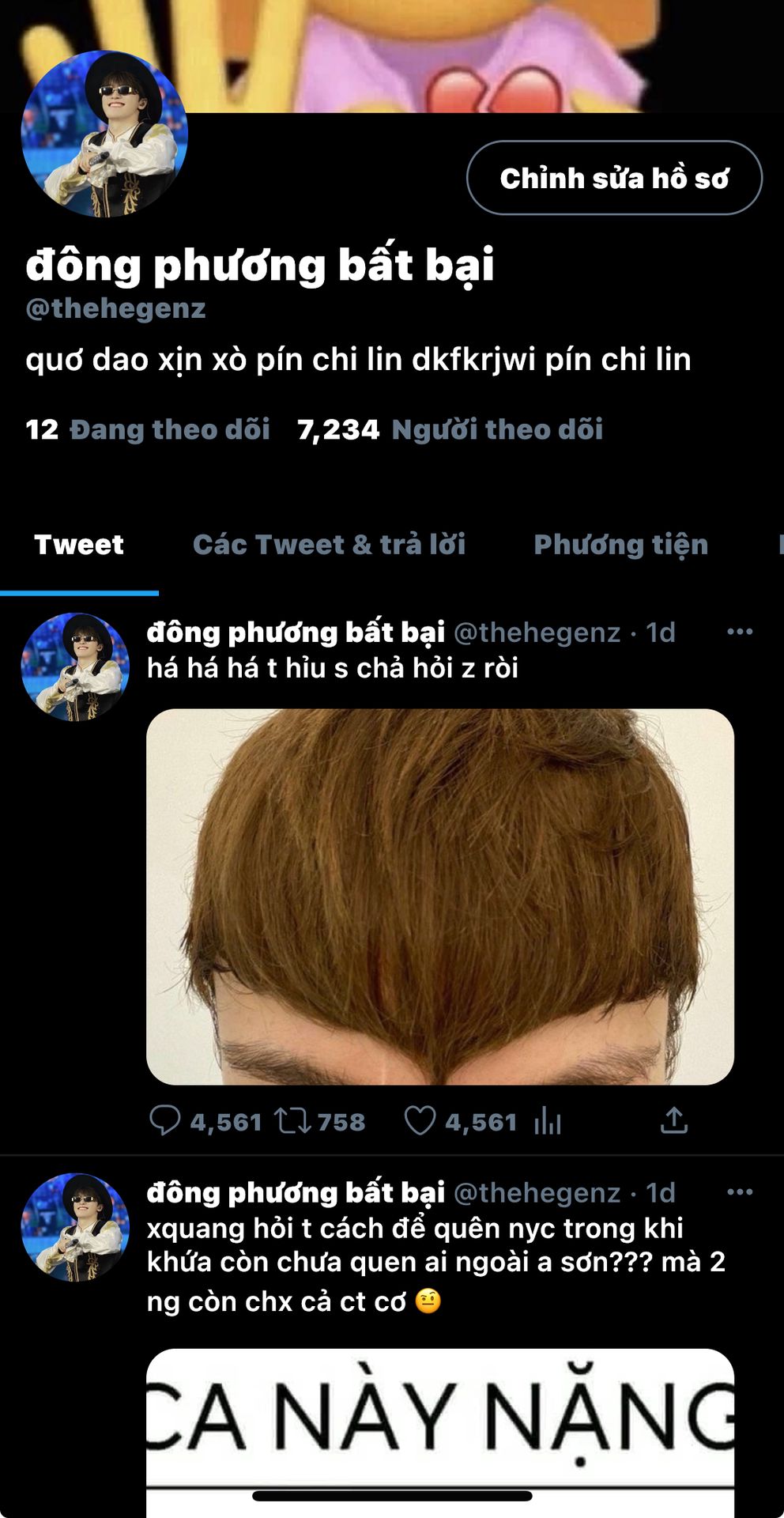
Task: Tap the Chỉnh sửa hồ sơ button
Action: pos(614,178)
